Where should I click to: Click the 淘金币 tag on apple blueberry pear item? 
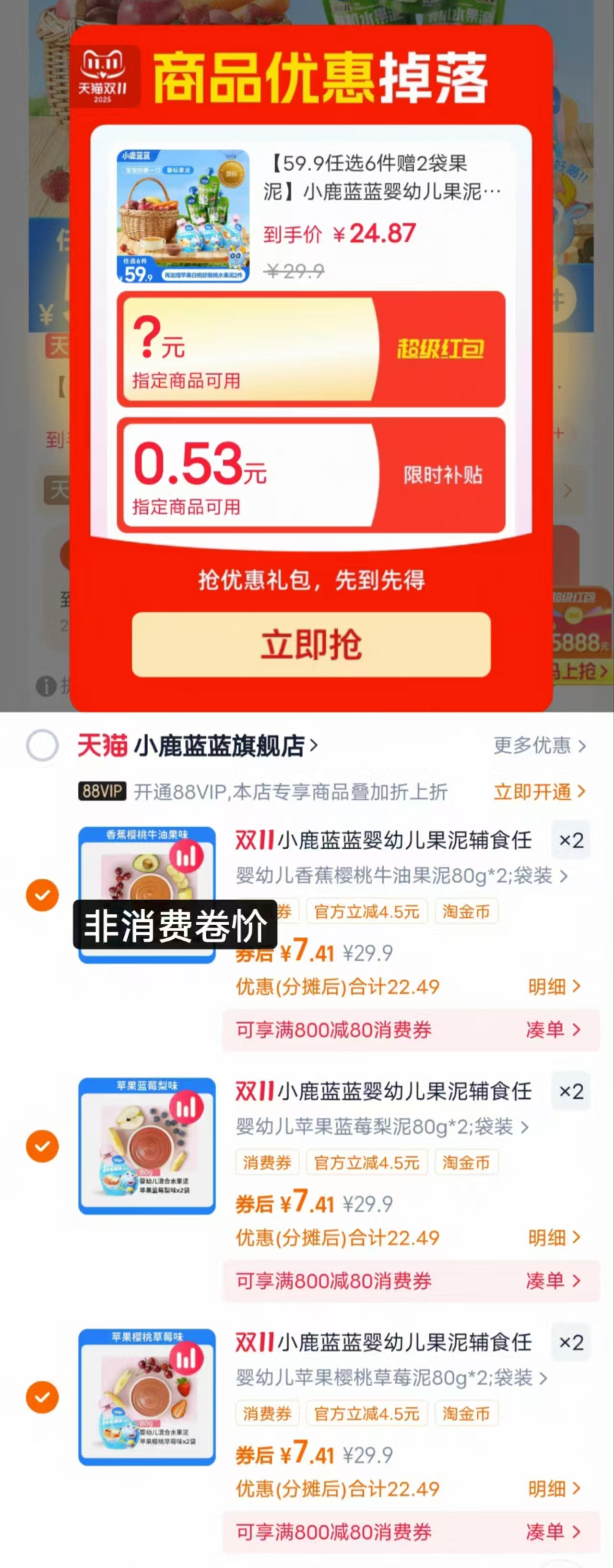click(x=466, y=1163)
